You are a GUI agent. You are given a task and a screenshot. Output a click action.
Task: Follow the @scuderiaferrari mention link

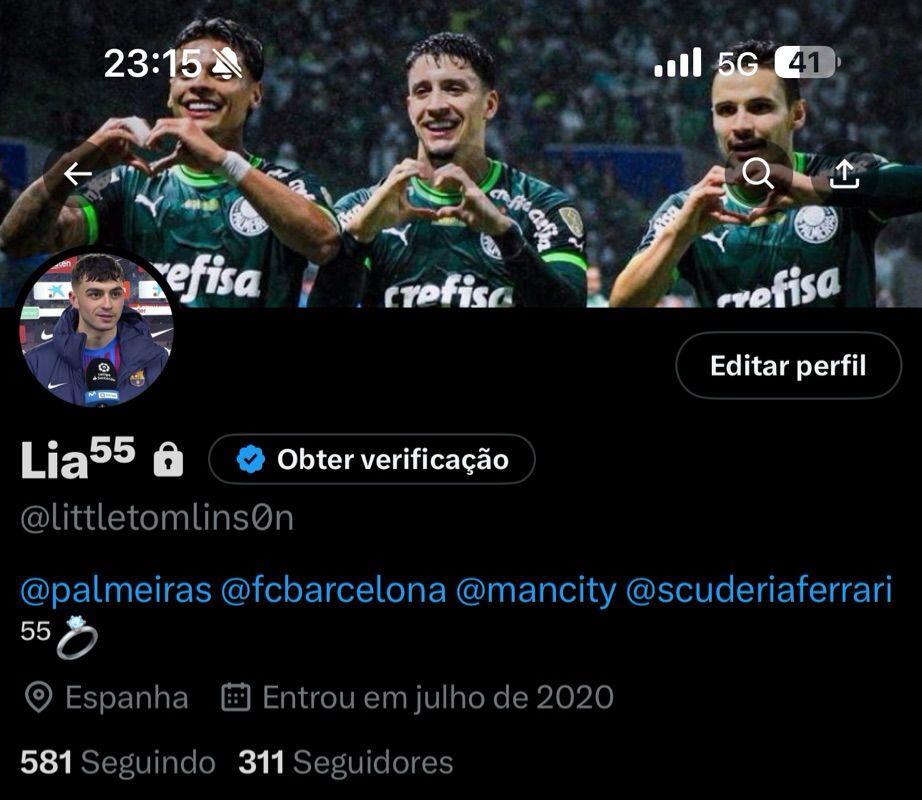click(759, 591)
